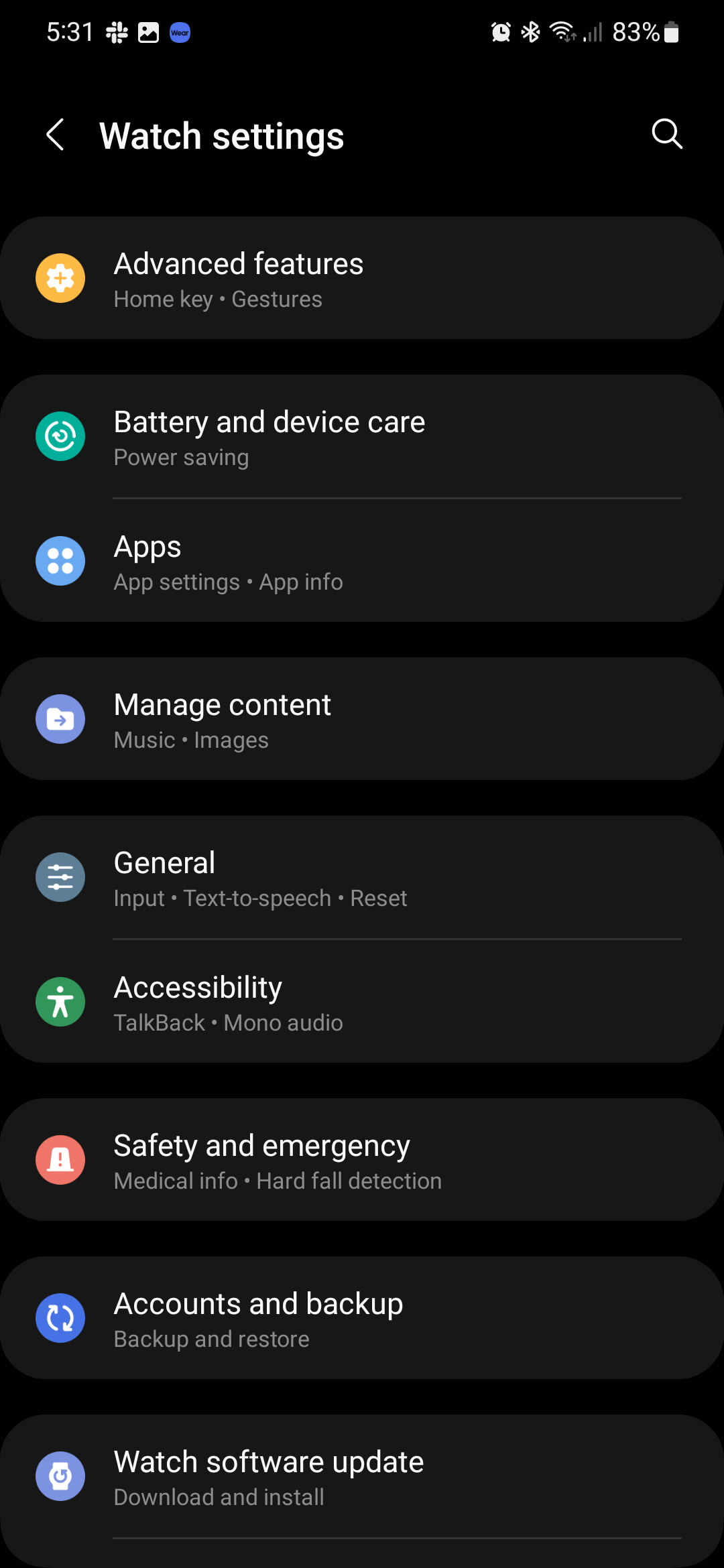Open Battery and device care
Screen dimensions: 724x1568
(362, 437)
